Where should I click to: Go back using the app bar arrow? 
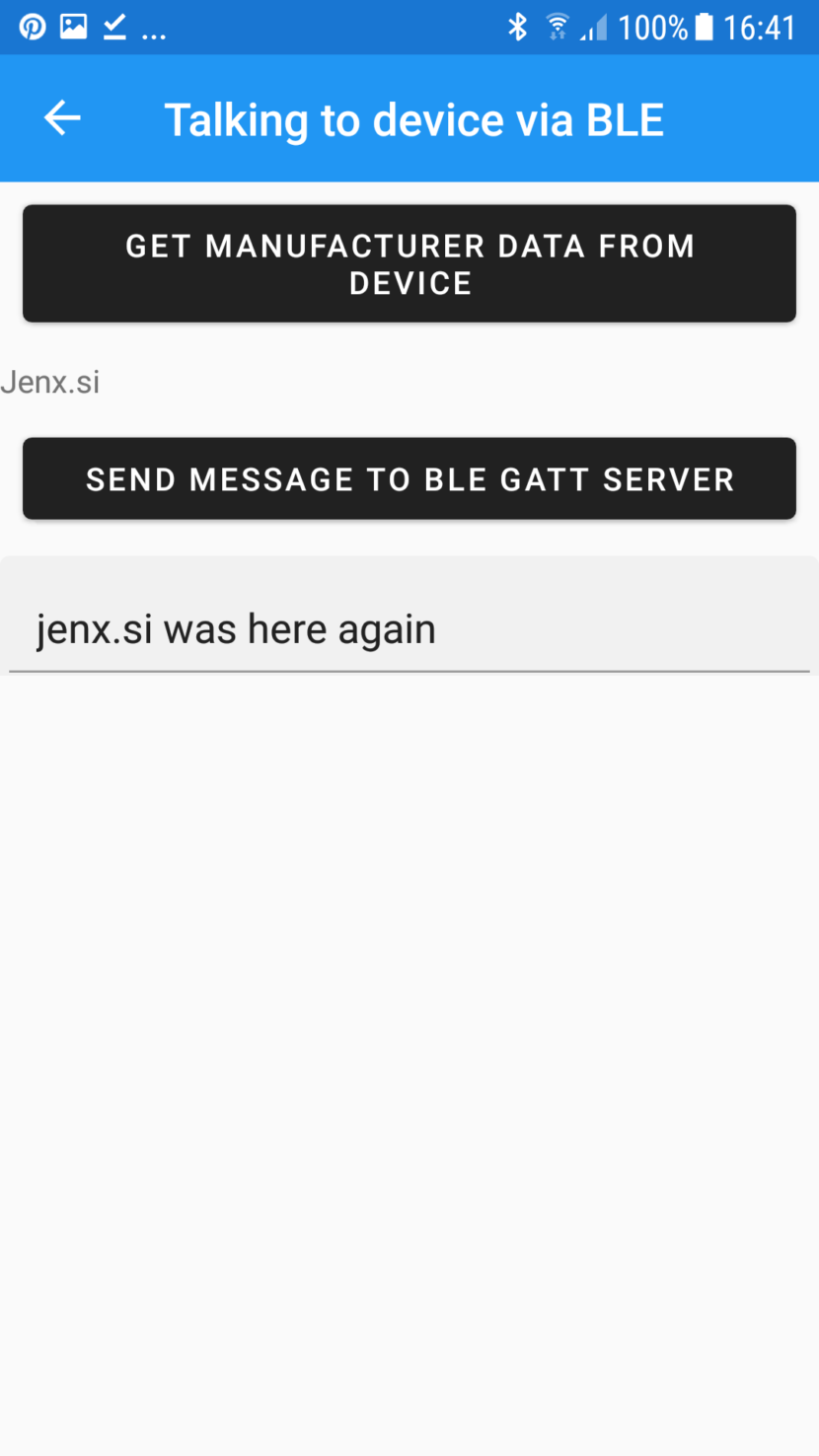pyautogui.click(x=62, y=118)
